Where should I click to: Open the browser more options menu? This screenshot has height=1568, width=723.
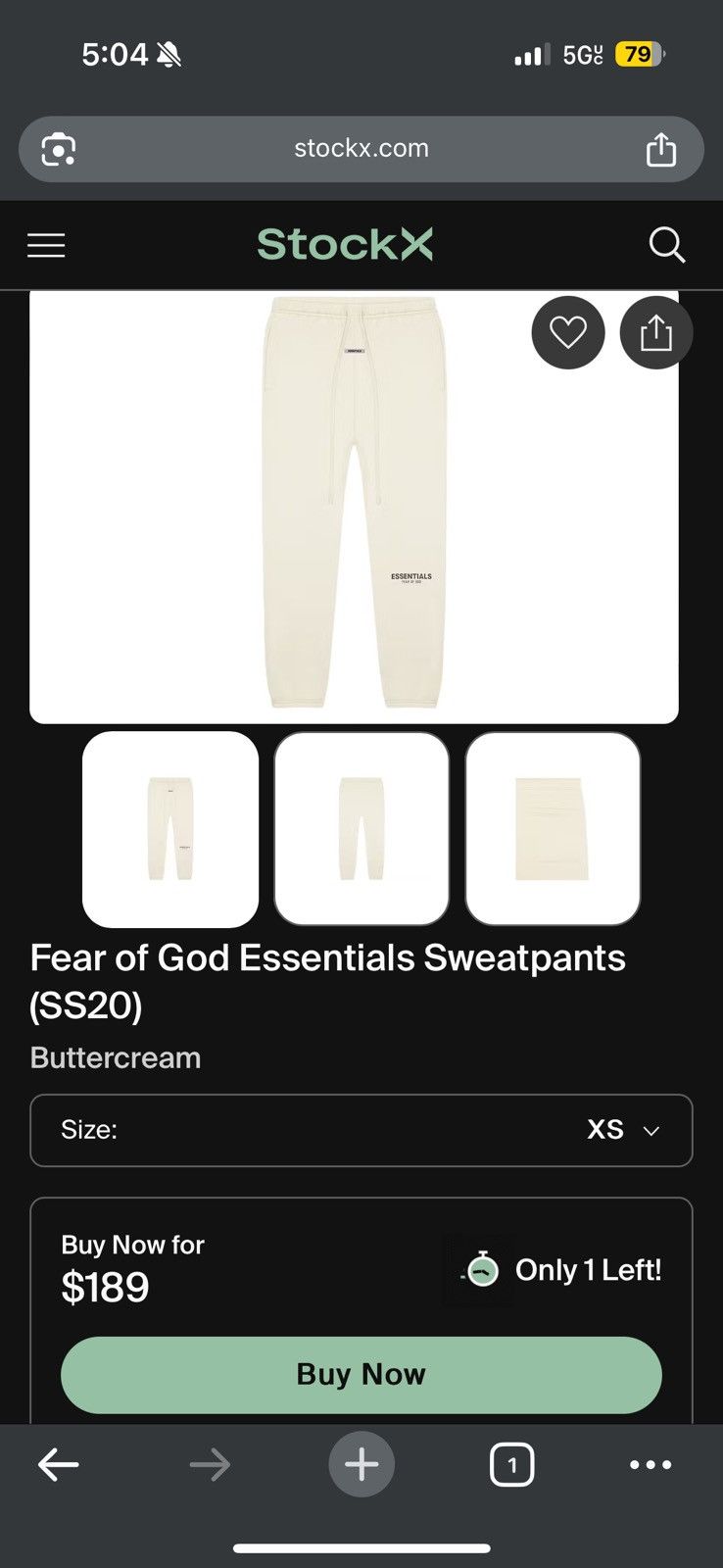coord(651,1464)
